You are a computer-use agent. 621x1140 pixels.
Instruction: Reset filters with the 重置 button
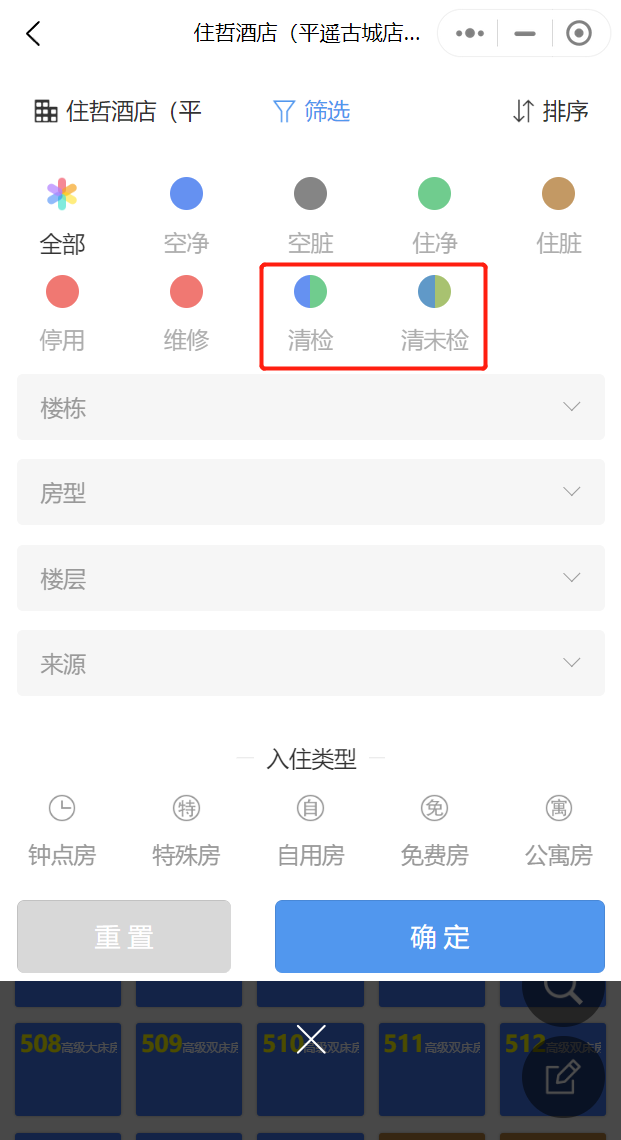point(124,936)
